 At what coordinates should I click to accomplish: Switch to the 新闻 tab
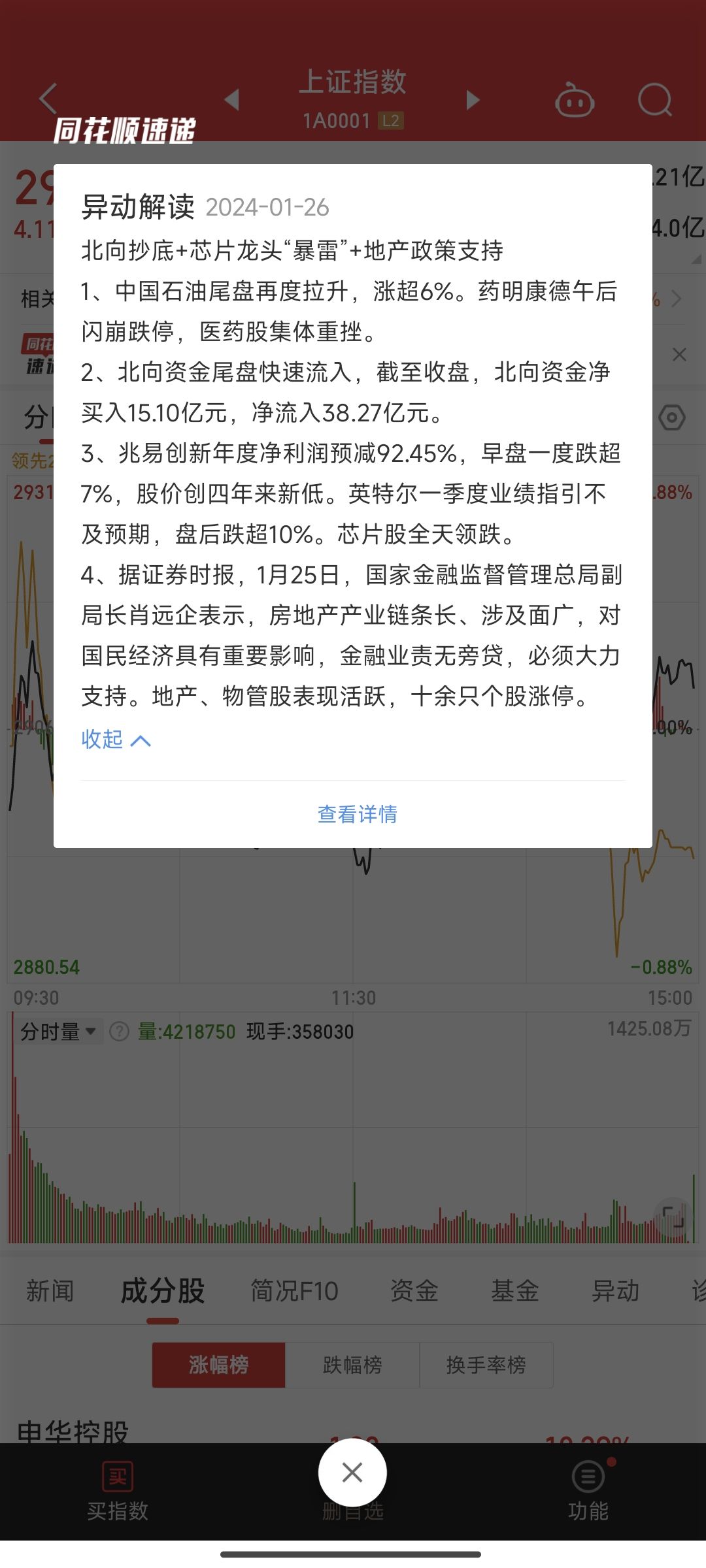[x=50, y=1291]
